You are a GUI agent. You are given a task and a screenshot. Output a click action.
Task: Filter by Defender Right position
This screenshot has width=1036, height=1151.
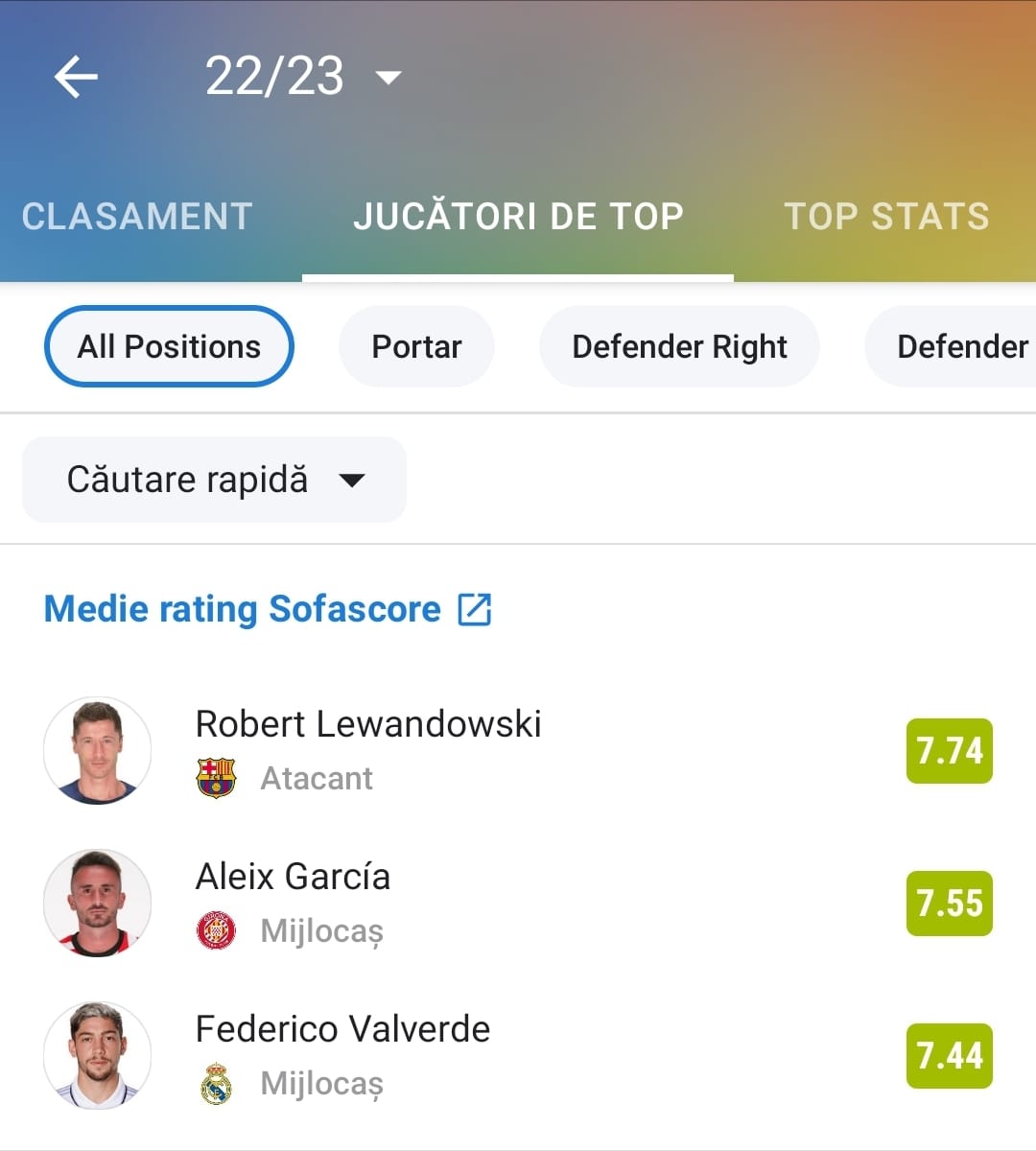[679, 346]
